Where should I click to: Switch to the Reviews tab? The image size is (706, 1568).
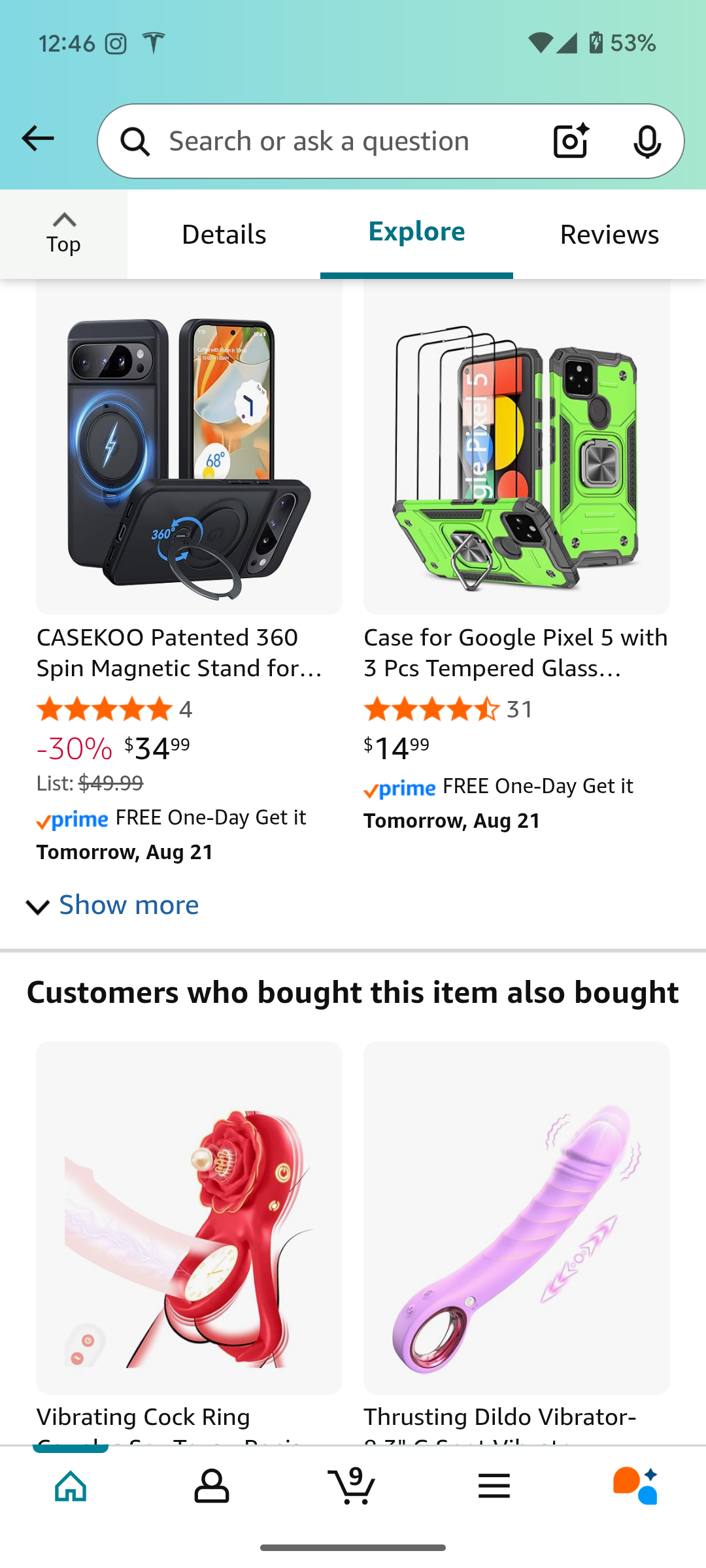pyautogui.click(x=609, y=235)
